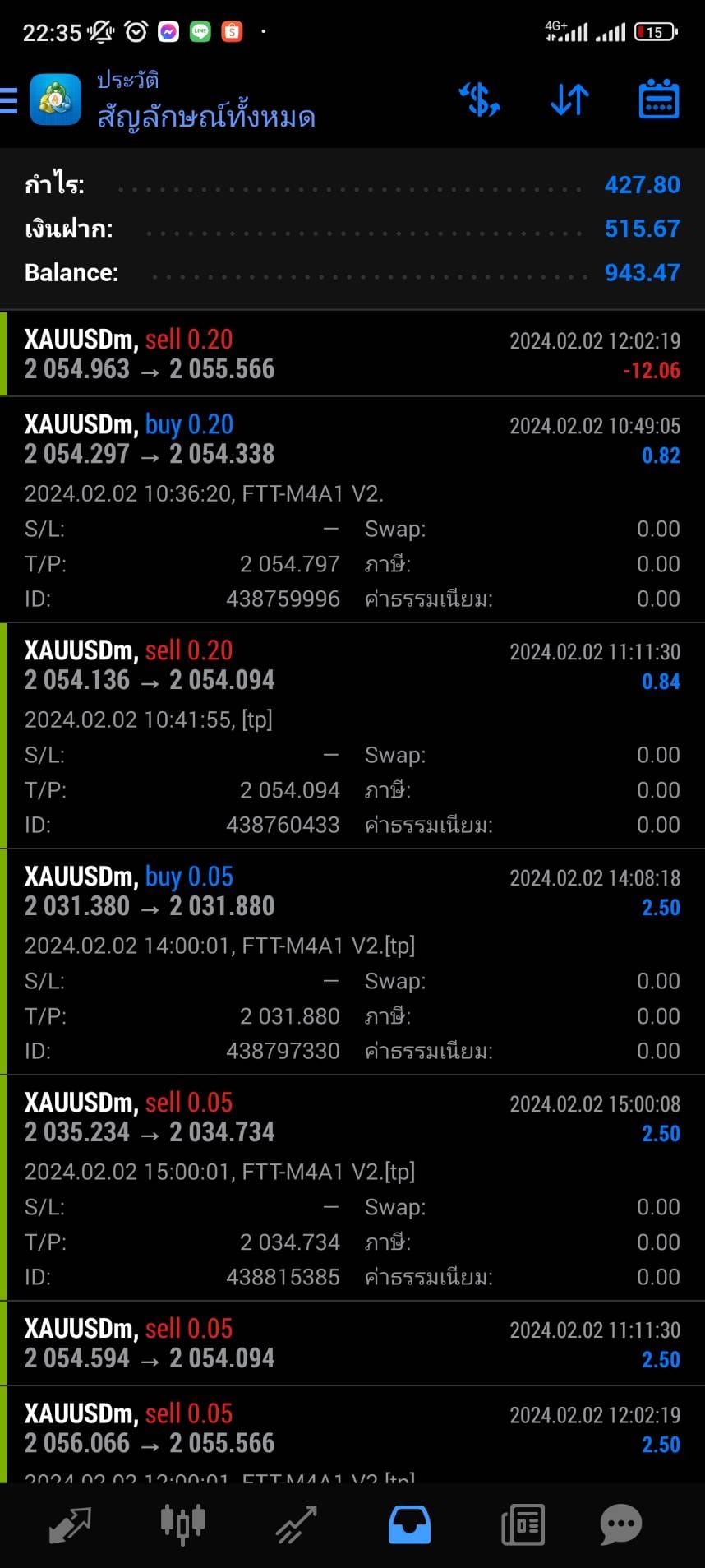Open the News tab

tap(523, 1525)
